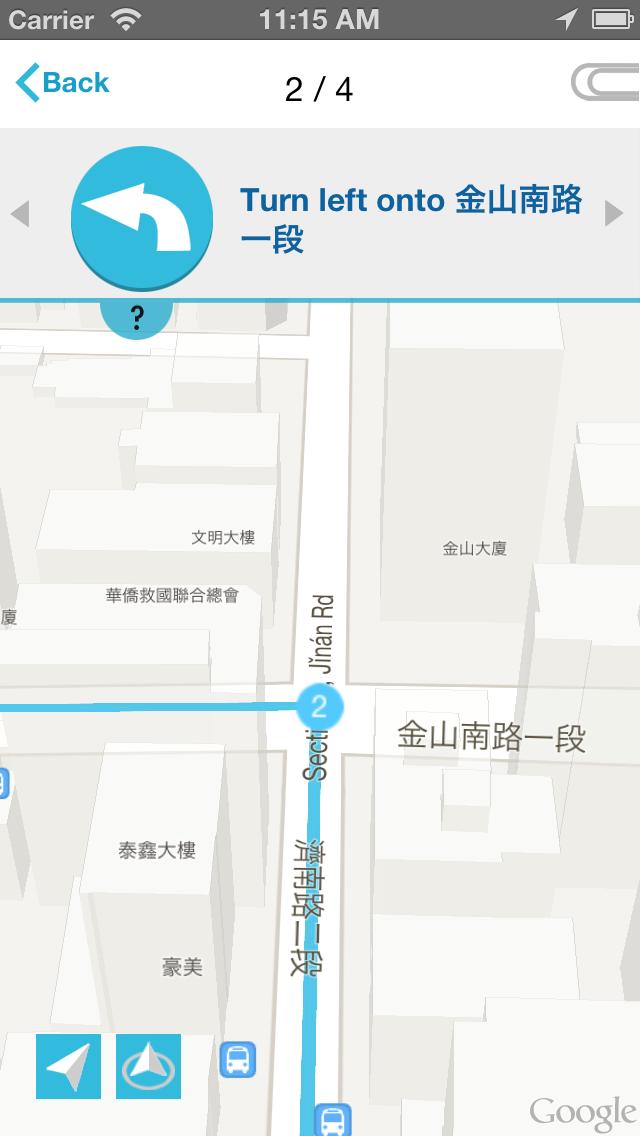Show the previous direction step
Screen dimensions: 640x1136
pos(20,213)
